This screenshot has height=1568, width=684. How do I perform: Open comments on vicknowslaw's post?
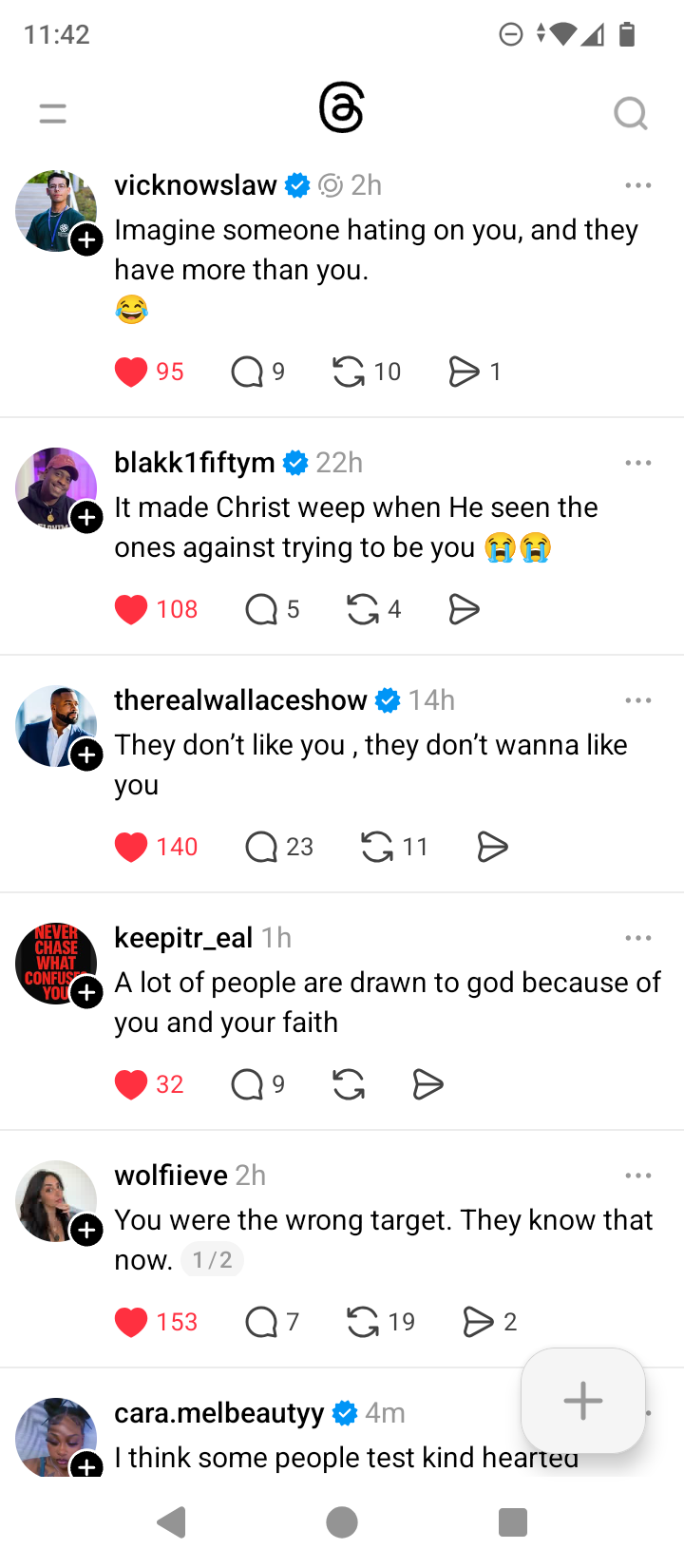(247, 372)
